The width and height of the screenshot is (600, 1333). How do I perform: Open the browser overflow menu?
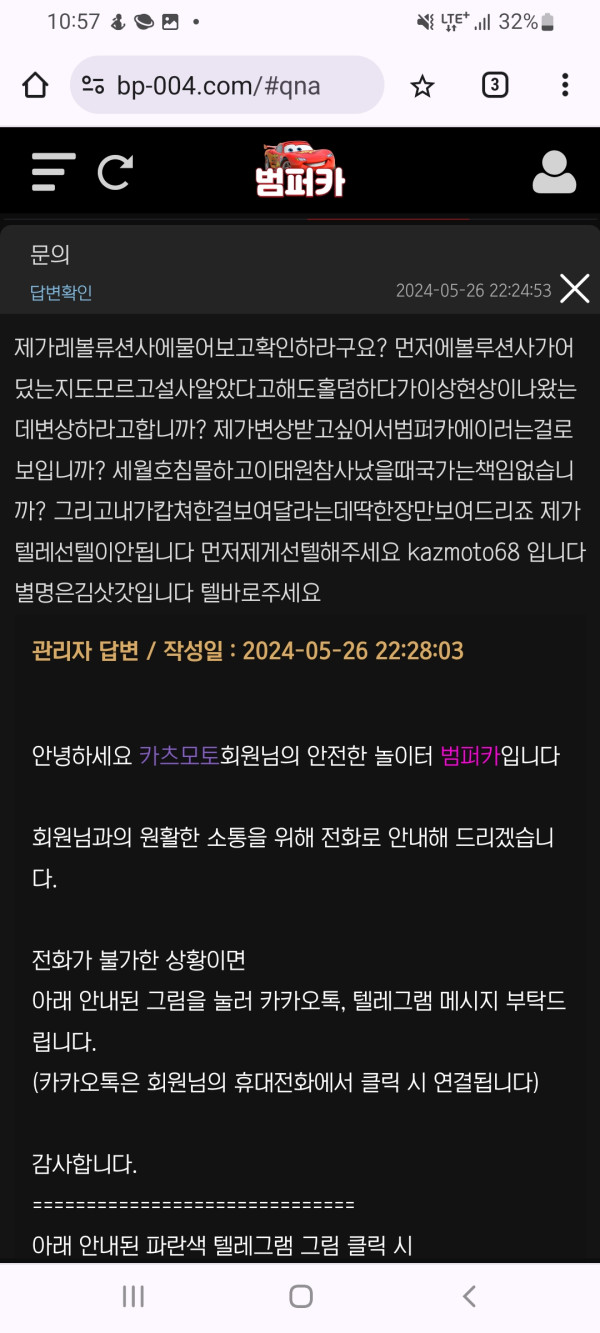565,85
